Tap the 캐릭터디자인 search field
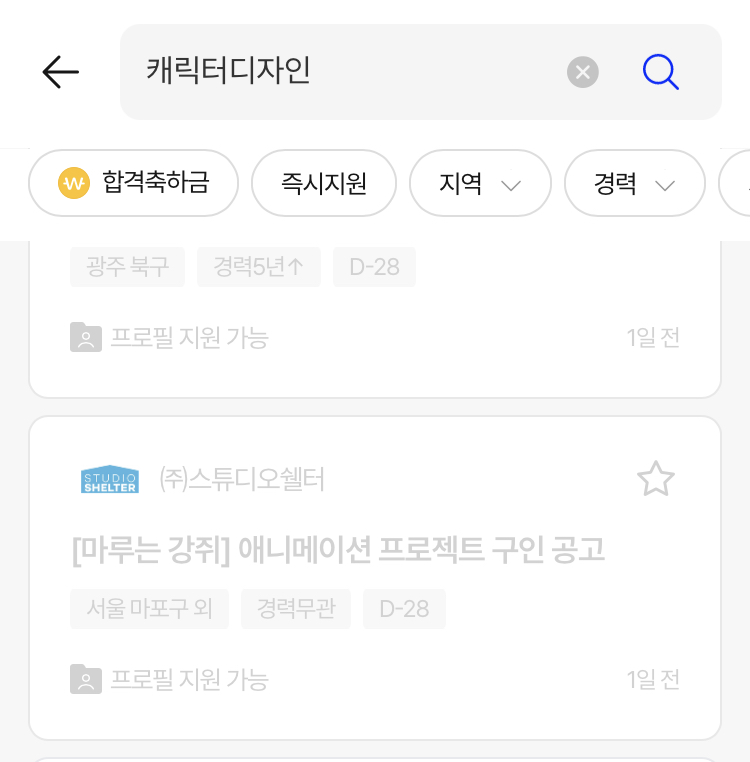Screen dimensions: 750x762 340,71
